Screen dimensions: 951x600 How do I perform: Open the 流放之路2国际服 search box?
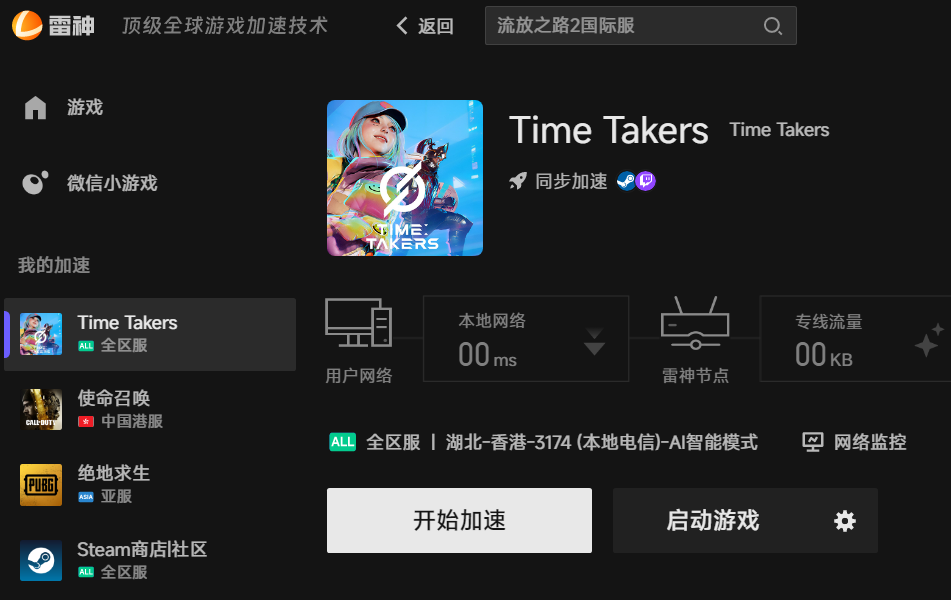[640, 25]
